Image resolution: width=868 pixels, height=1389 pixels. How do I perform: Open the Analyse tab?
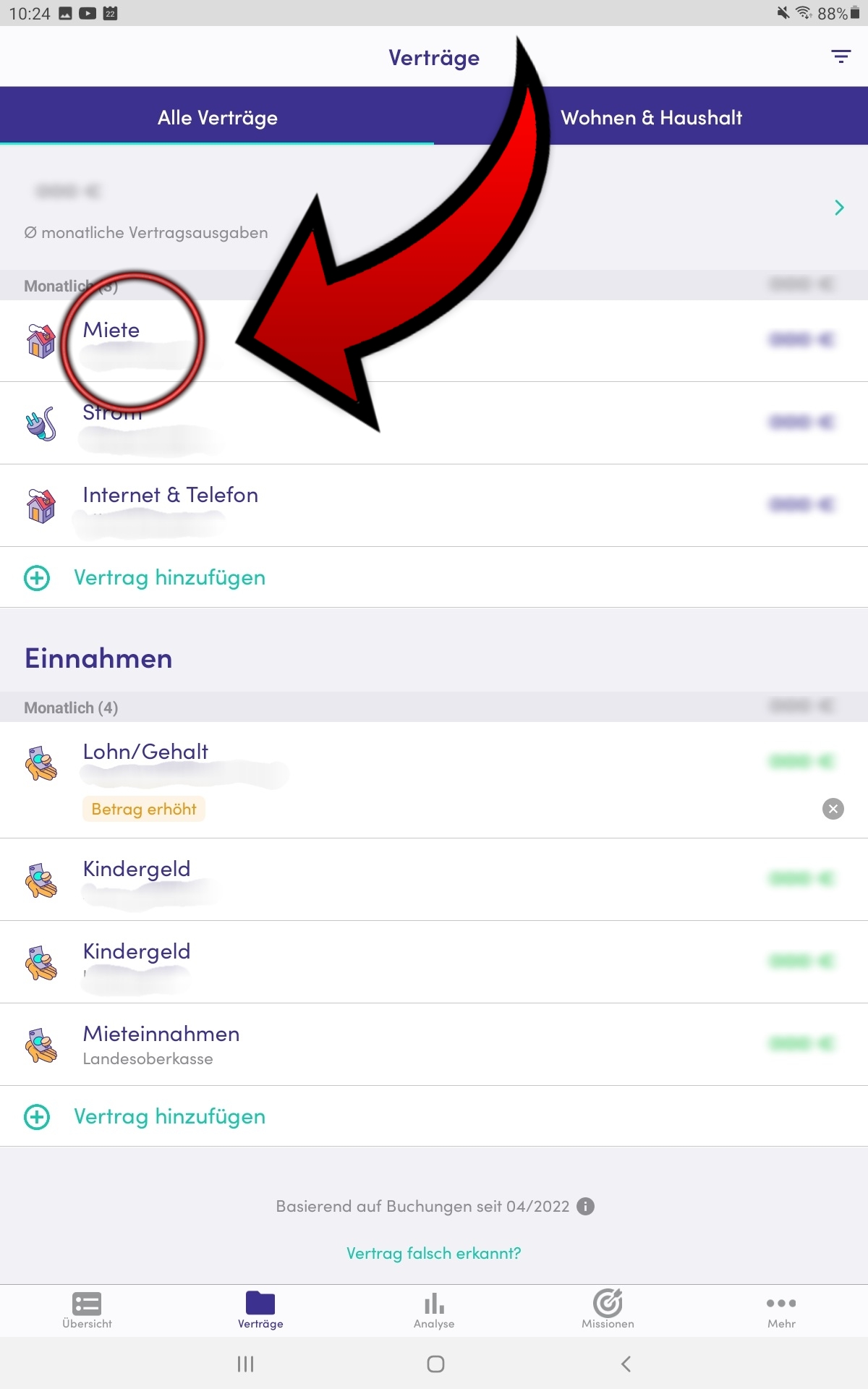coord(434,1310)
